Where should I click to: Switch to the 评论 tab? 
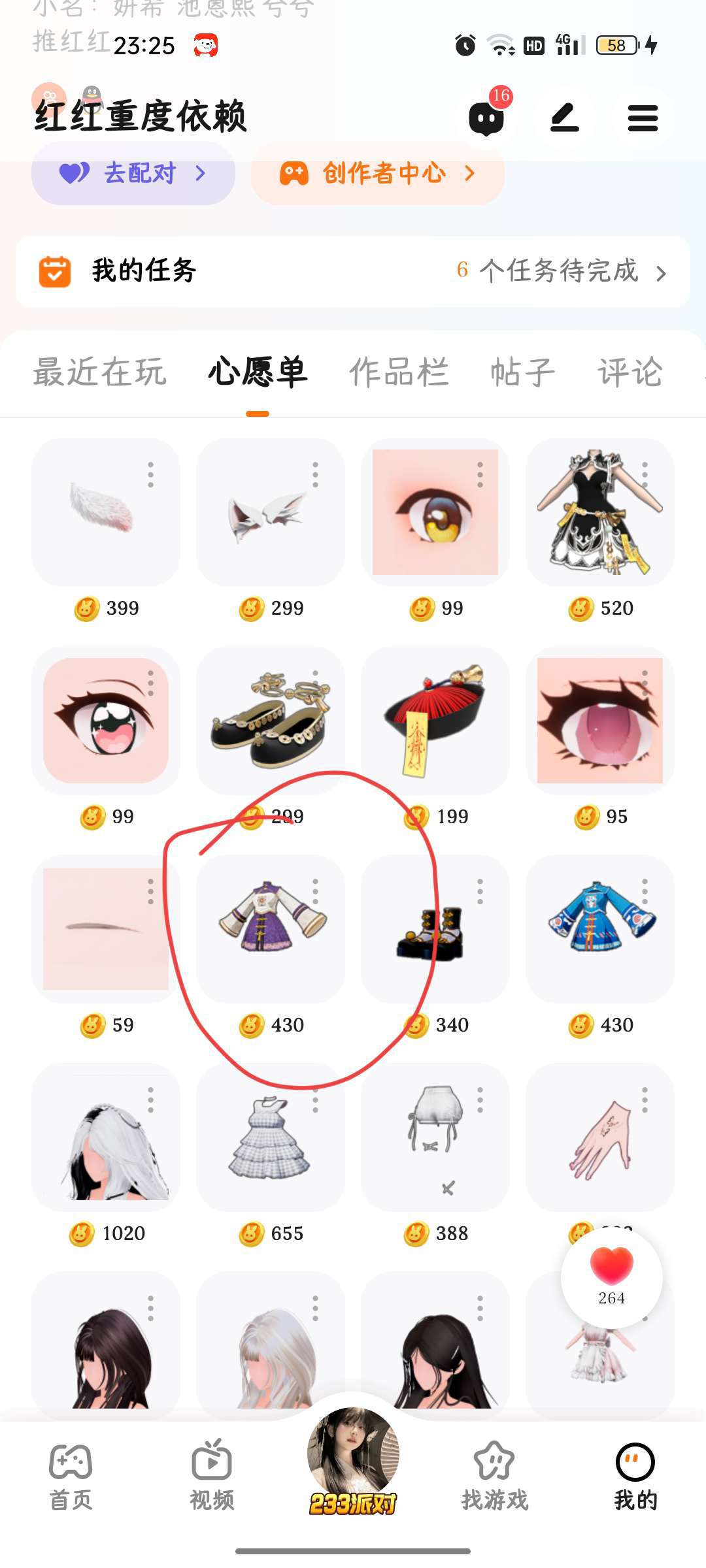(x=630, y=372)
